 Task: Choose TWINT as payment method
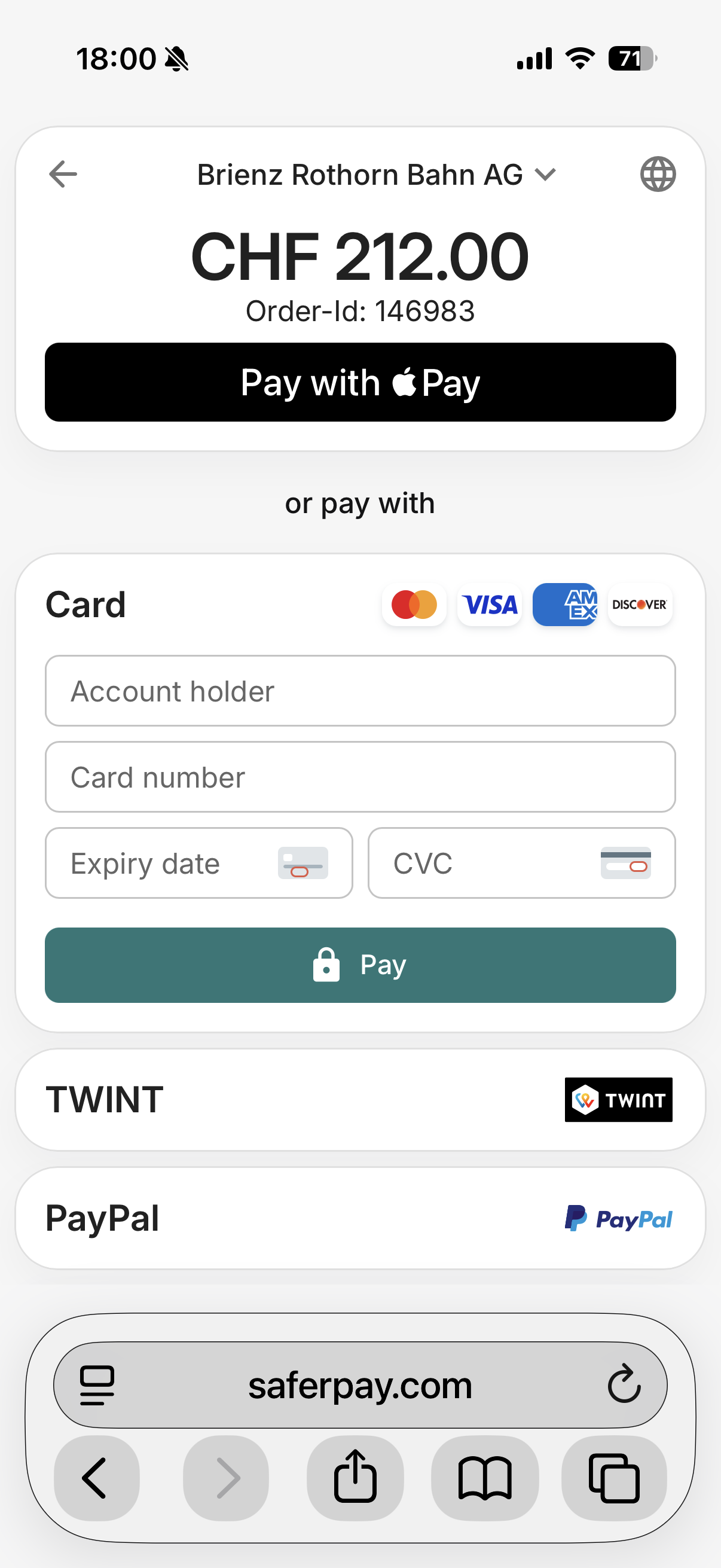[360, 1099]
